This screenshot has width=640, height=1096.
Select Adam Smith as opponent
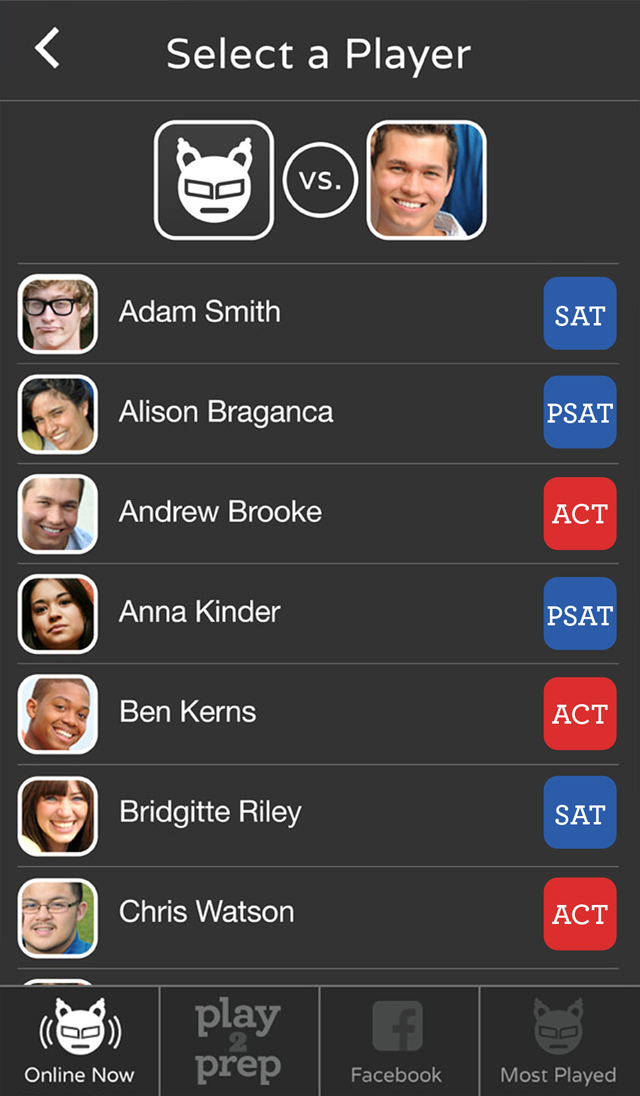click(x=318, y=313)
